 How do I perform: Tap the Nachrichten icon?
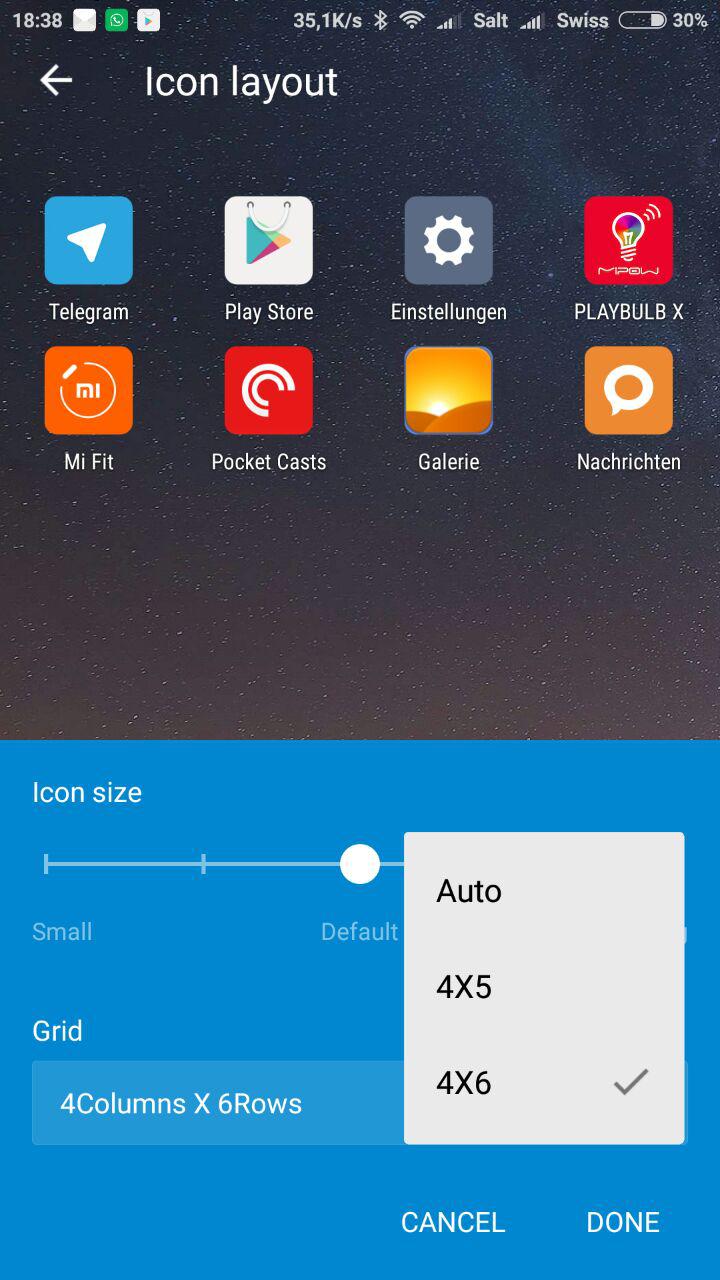629,390
